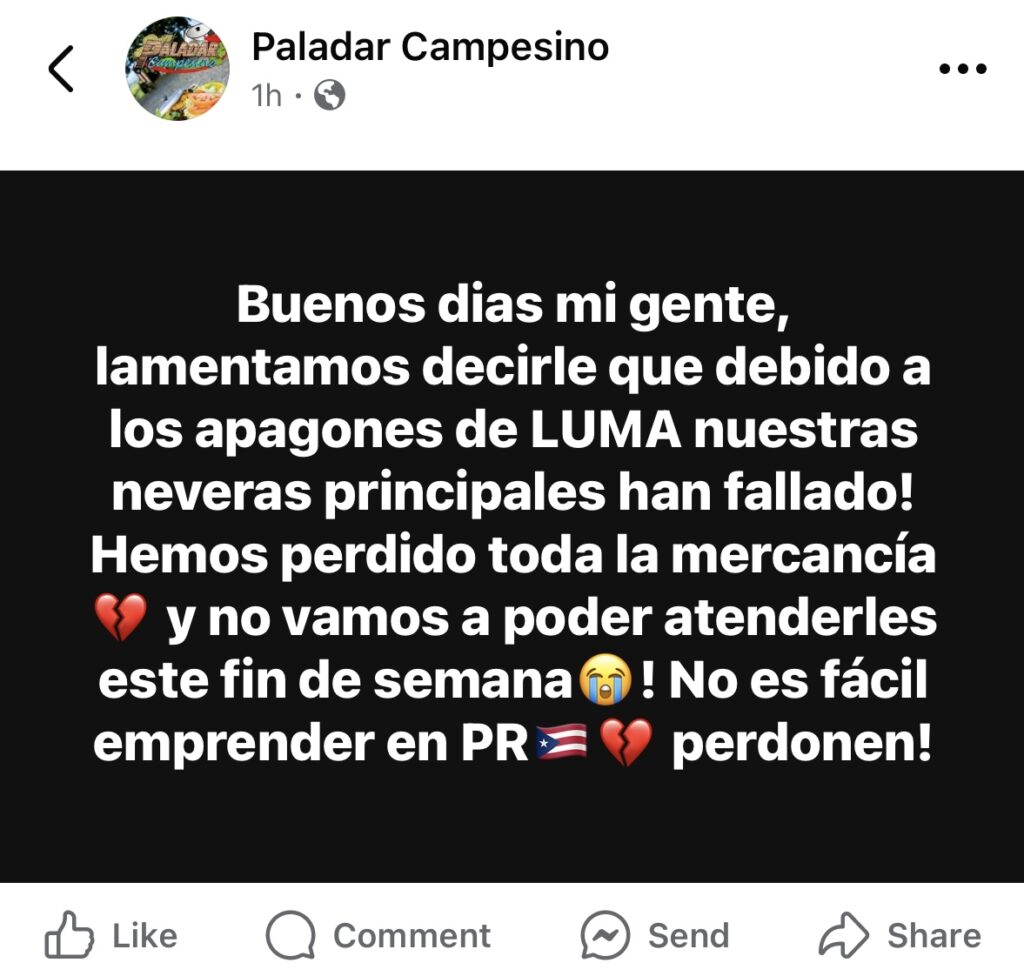Open the Paladar Campesino page name

(430, 46)
